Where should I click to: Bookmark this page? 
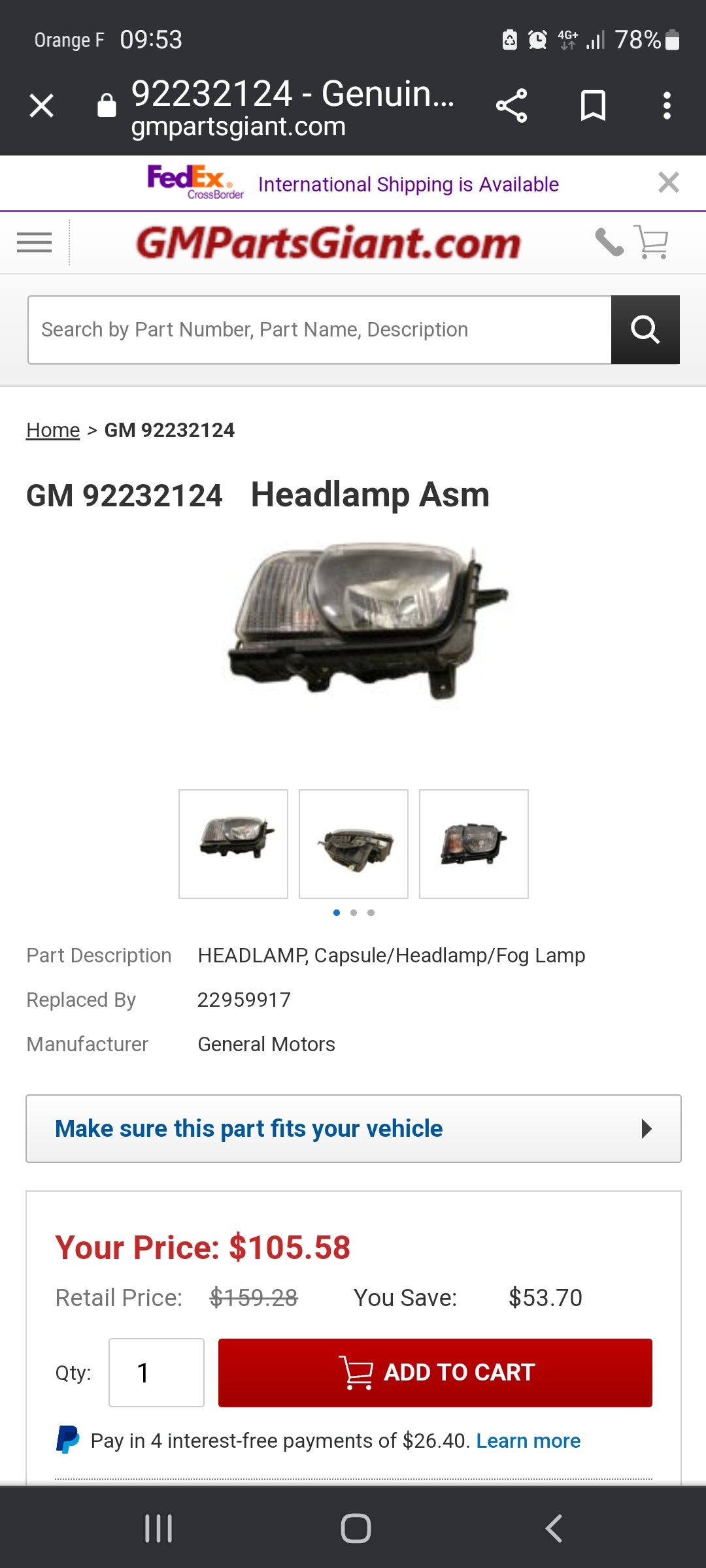(593, 105)
